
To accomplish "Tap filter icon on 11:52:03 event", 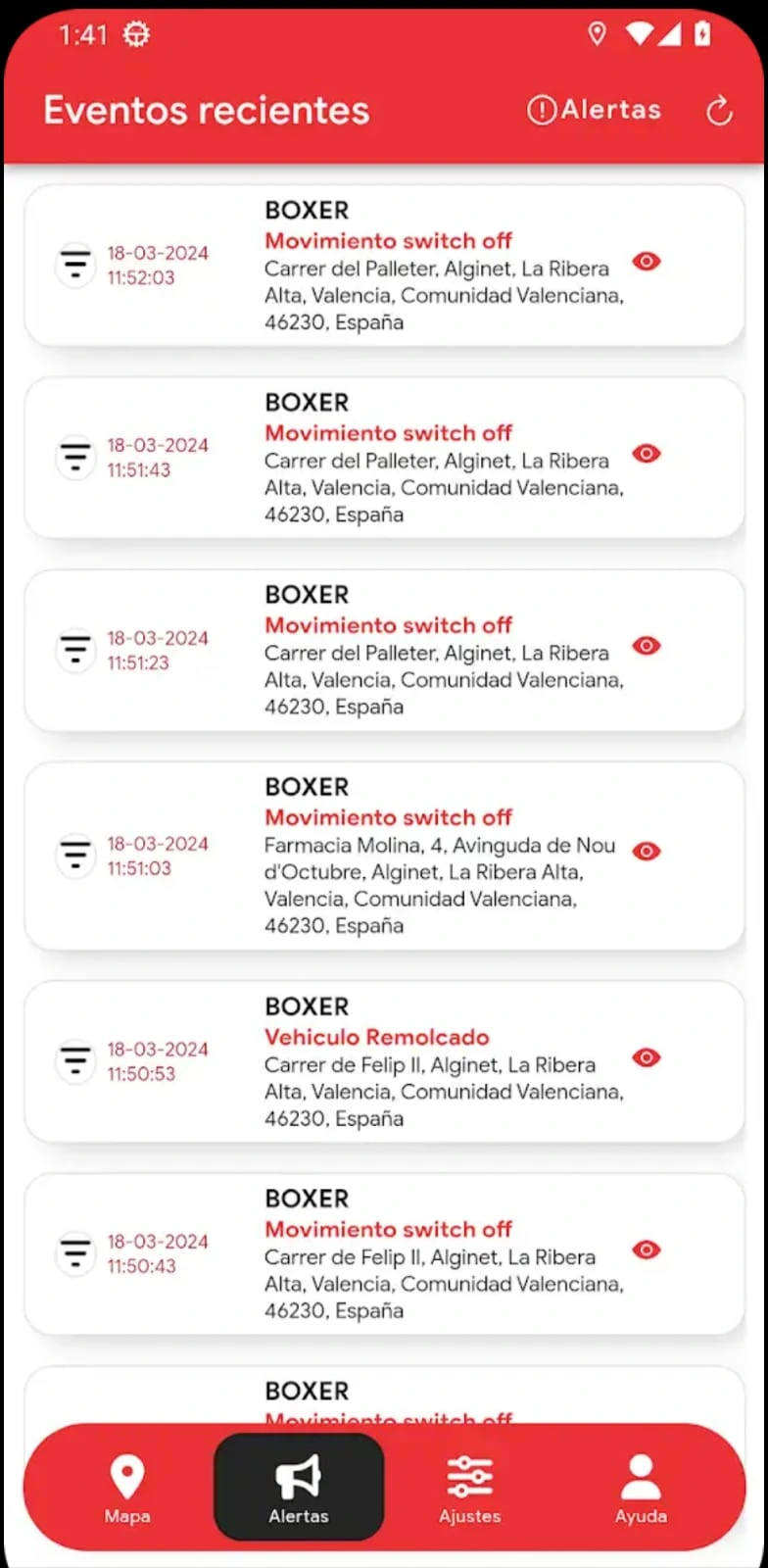I will point(75,265).
